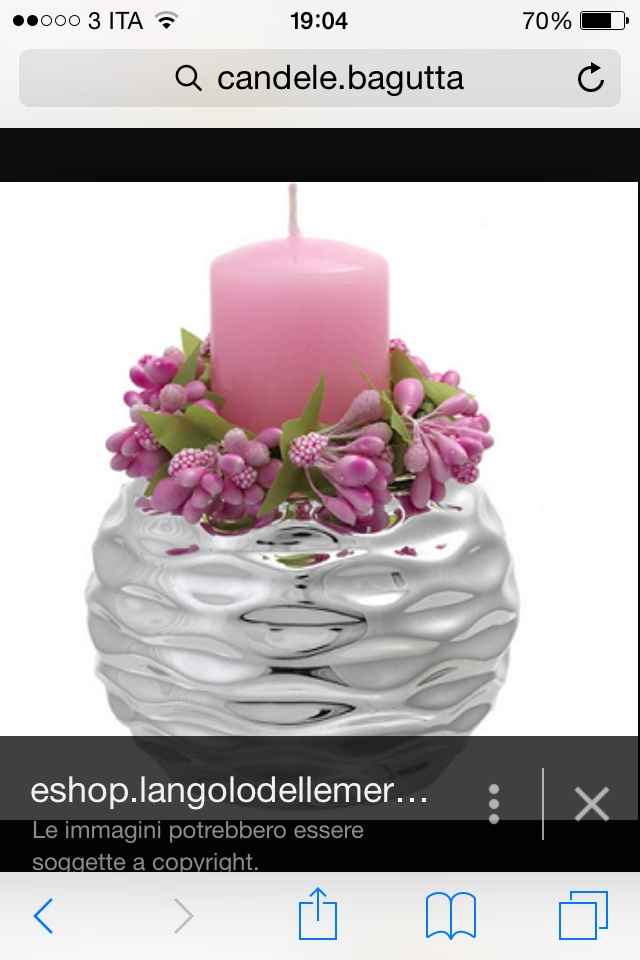This screenshot has width=640, height=960.
Task: Tap the candele.bagutta address bar
Action: tap(320, 78)
